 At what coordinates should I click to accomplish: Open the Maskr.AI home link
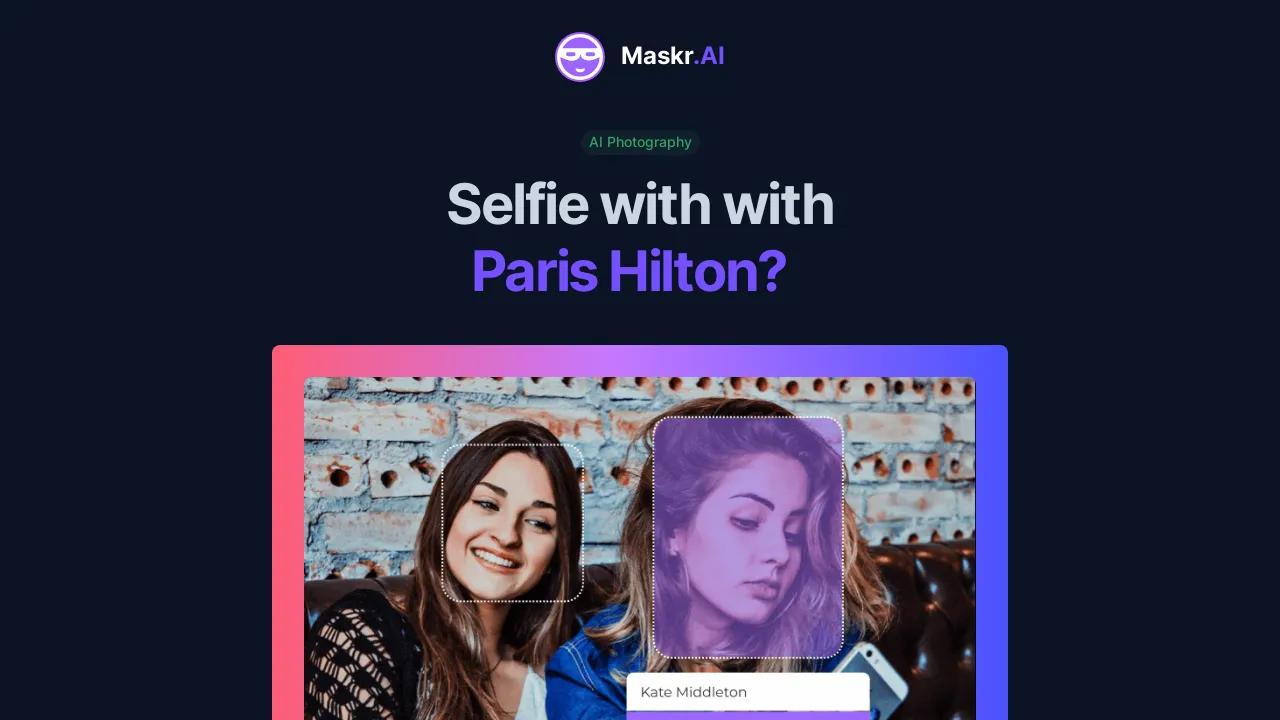point(640,57)
